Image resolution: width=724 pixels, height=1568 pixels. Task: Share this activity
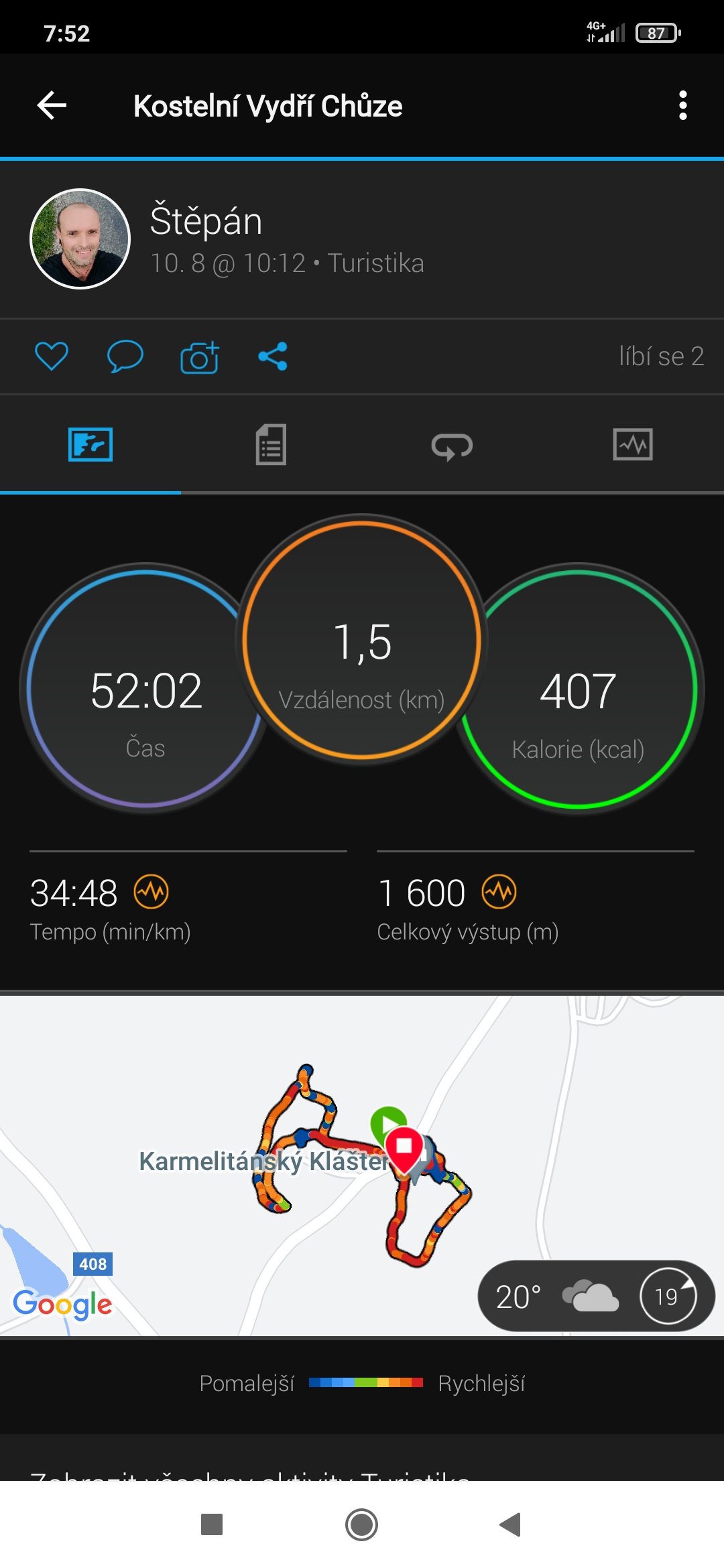(273, 356)
